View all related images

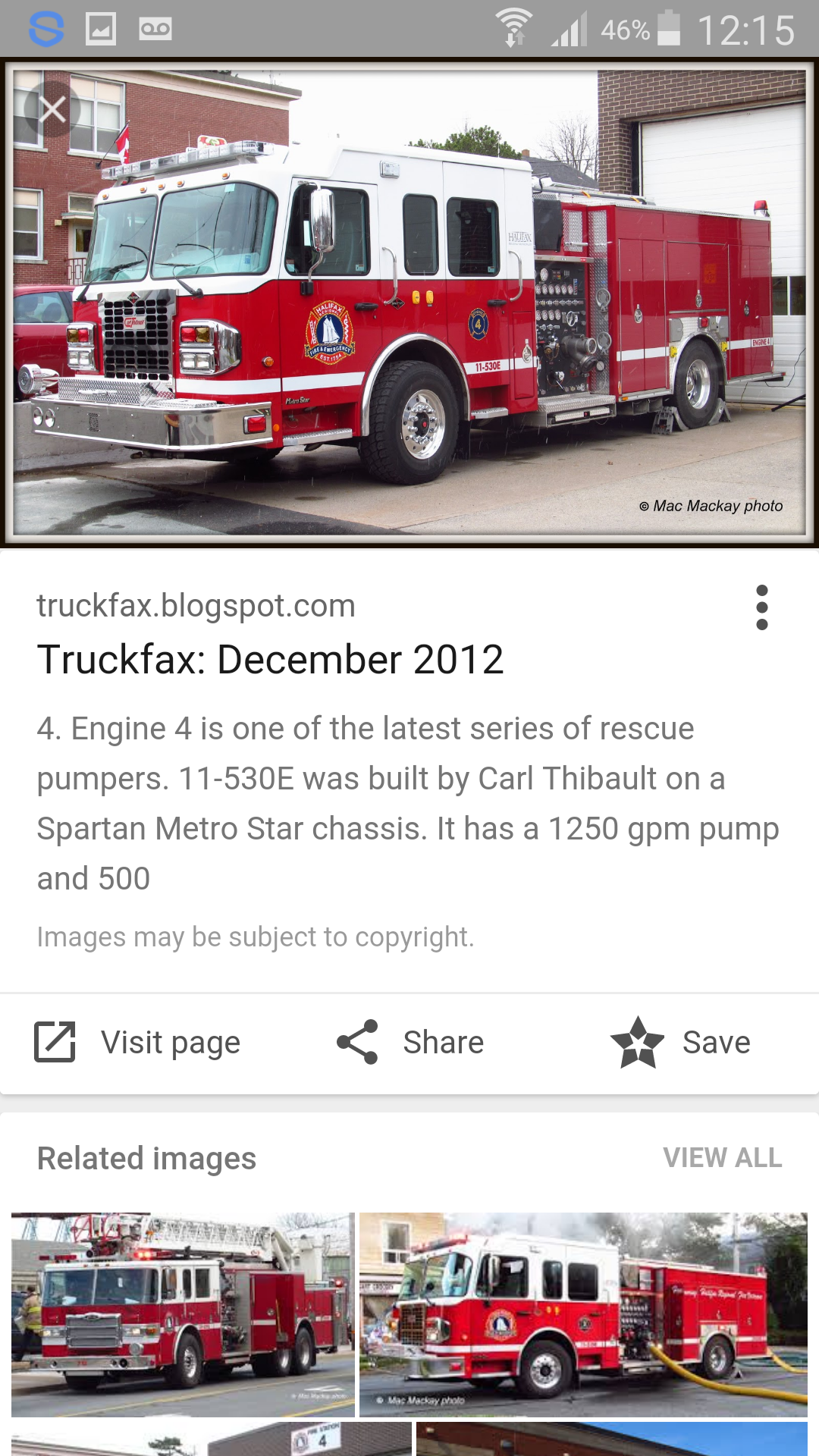(x=722, y=1158)
